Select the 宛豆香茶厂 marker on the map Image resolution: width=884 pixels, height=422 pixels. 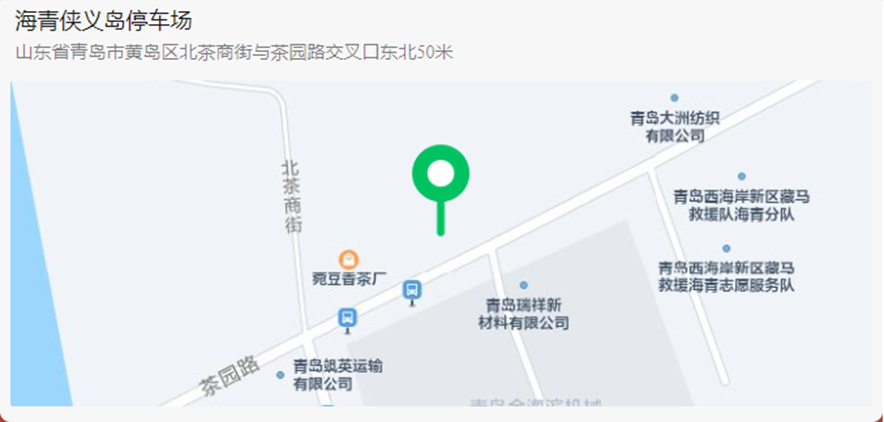(x=348, y=260)
